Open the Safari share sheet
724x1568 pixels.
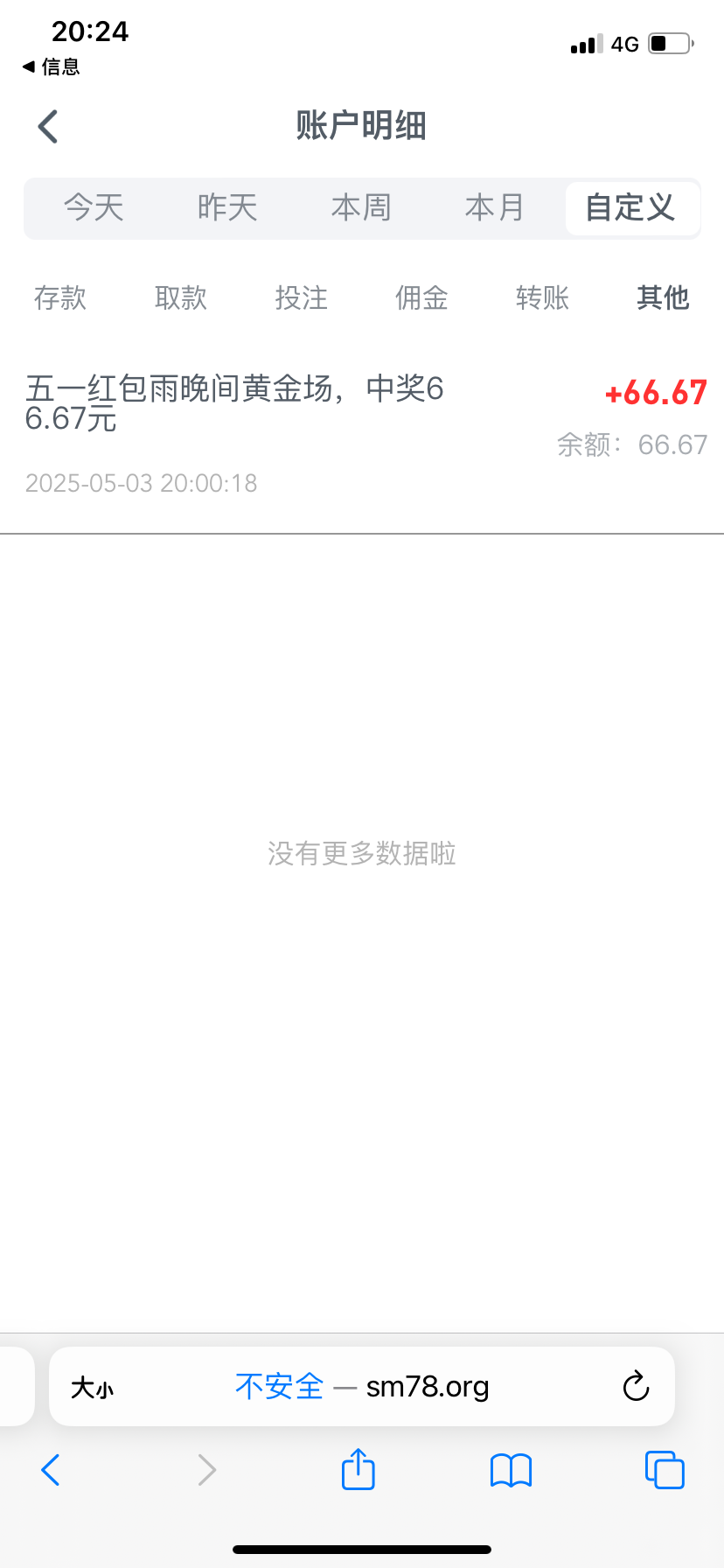[x=359, y=1469]
